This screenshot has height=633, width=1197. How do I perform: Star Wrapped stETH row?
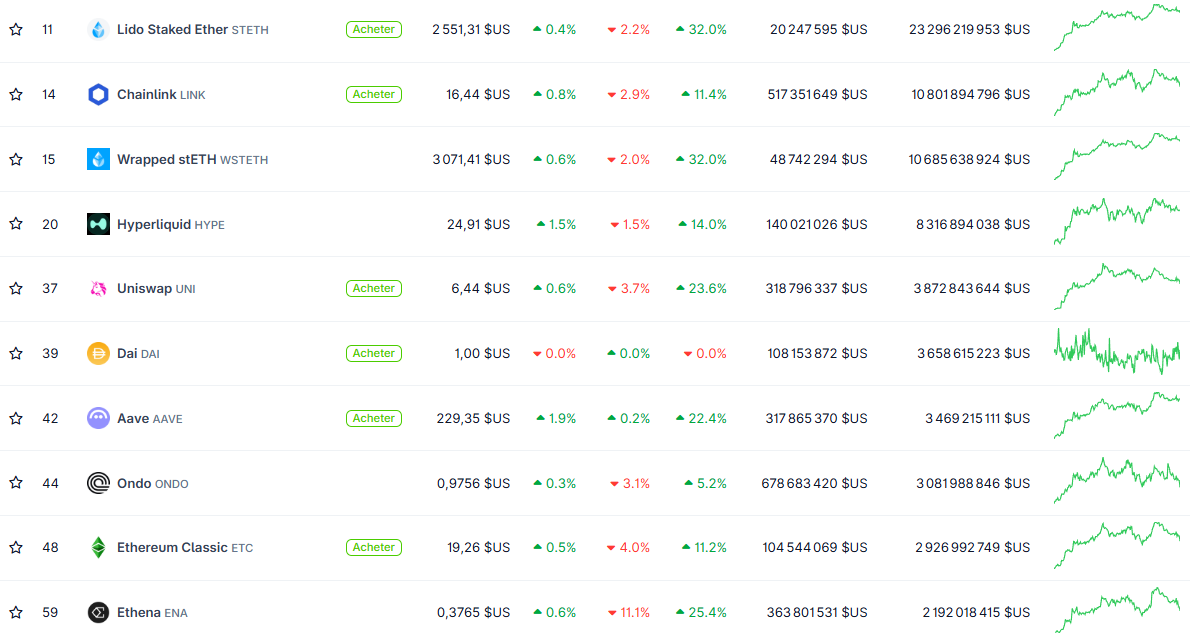(16, 159)
